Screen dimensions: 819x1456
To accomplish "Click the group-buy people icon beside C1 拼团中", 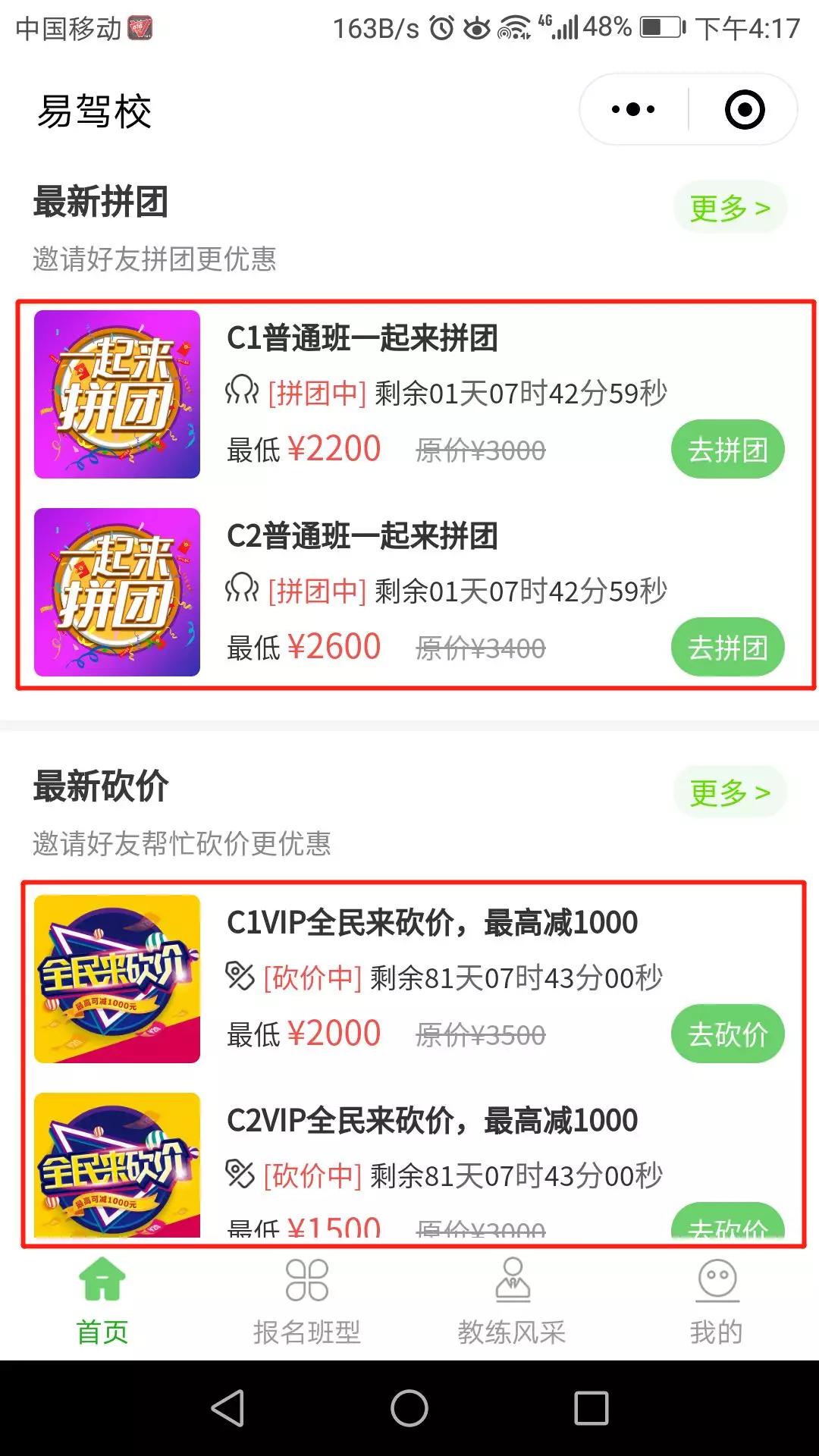I will (241, 391).
